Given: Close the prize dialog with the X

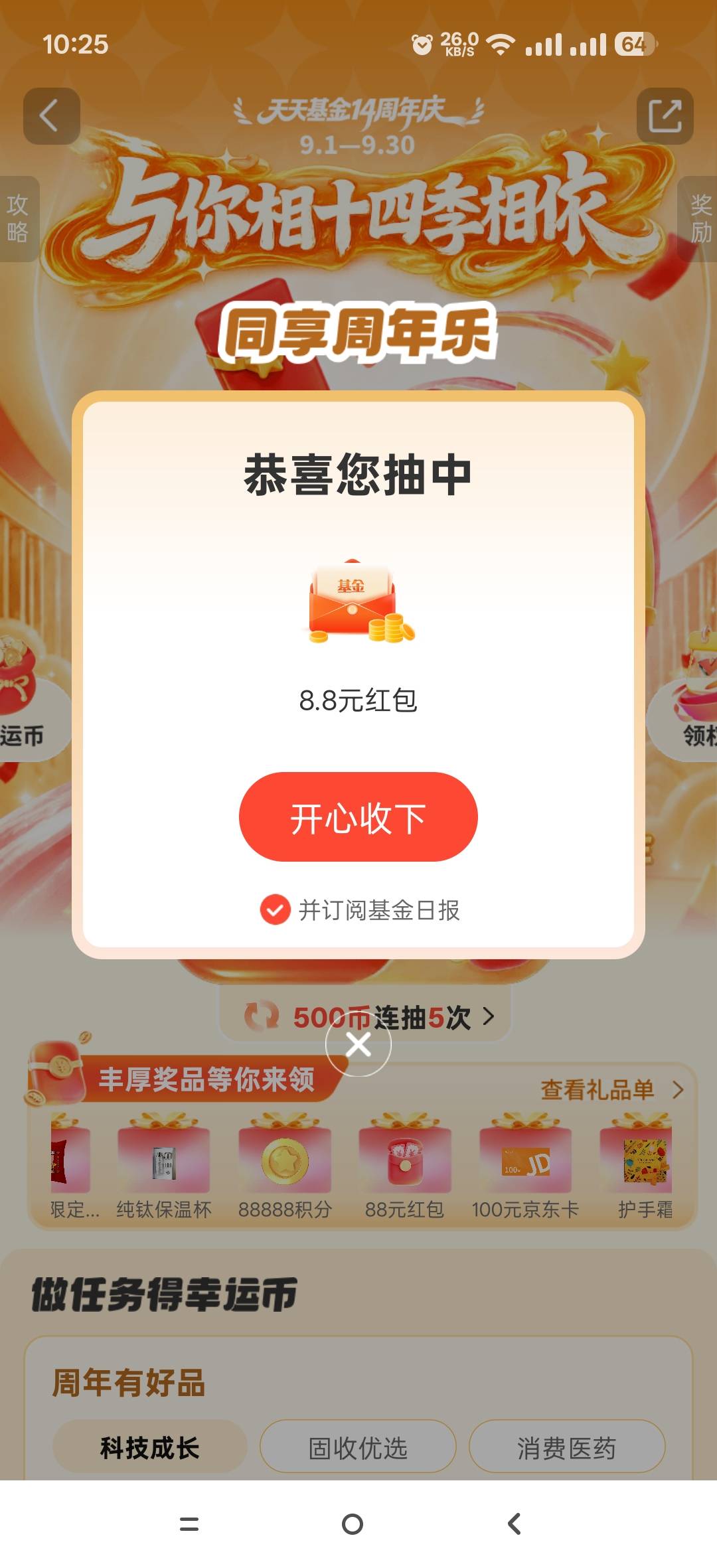Looking at the screenshot, I should [358, 1044].
